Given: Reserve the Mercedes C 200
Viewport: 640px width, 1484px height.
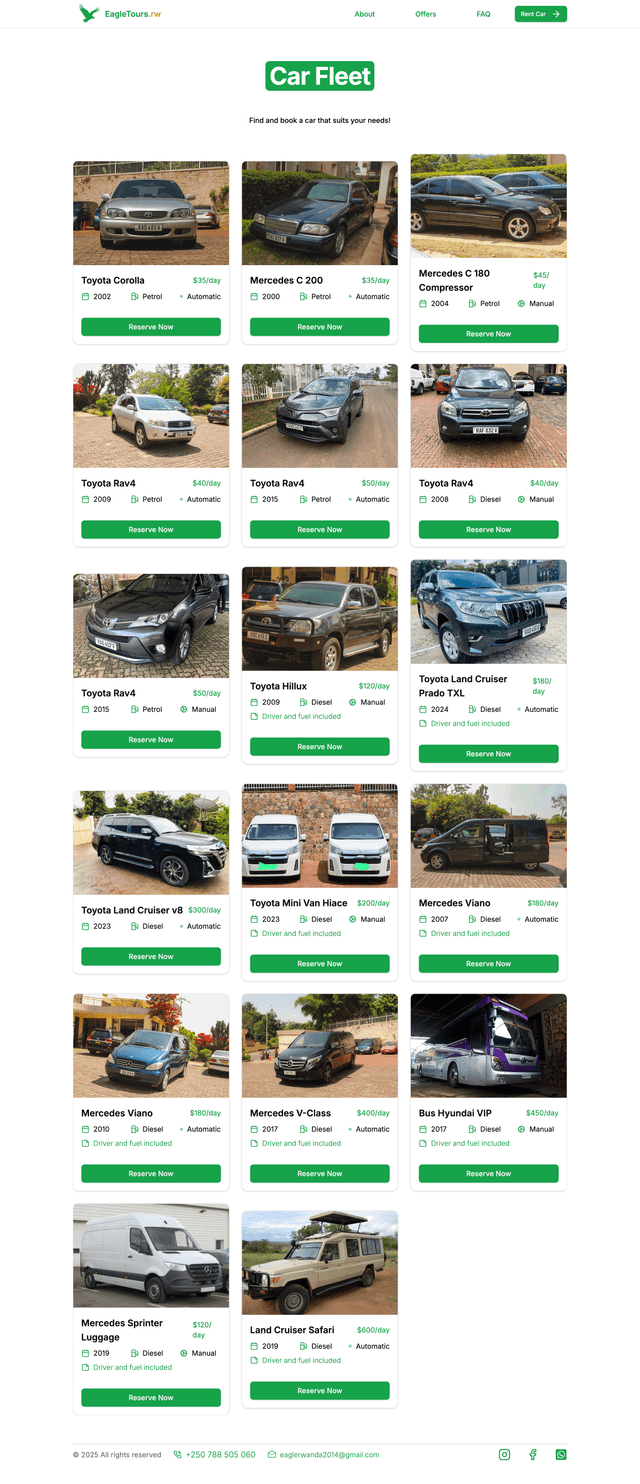Looking at the screenshot, I should tap(319, 327).
